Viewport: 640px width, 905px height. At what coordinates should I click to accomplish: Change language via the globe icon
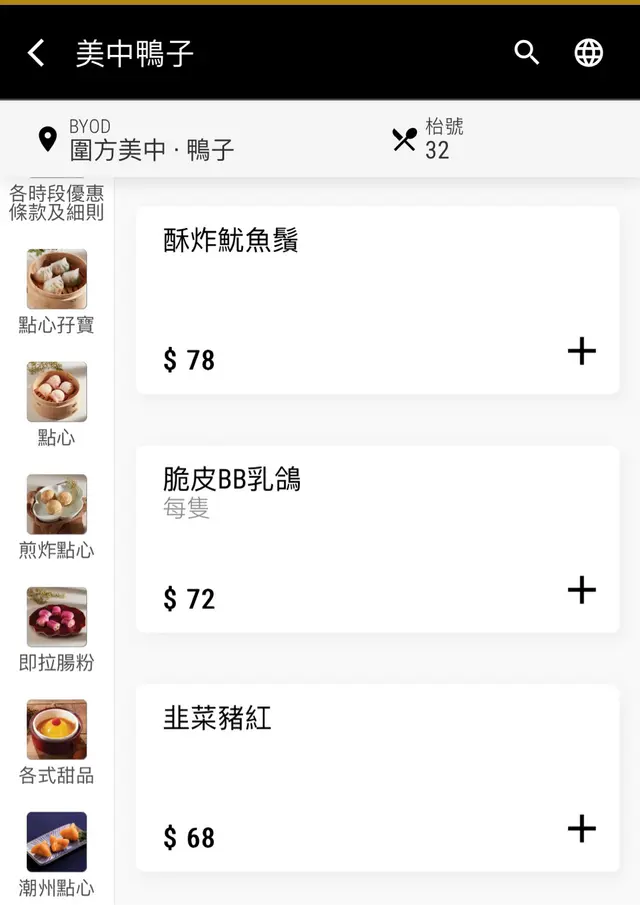(x=589, y=53)
